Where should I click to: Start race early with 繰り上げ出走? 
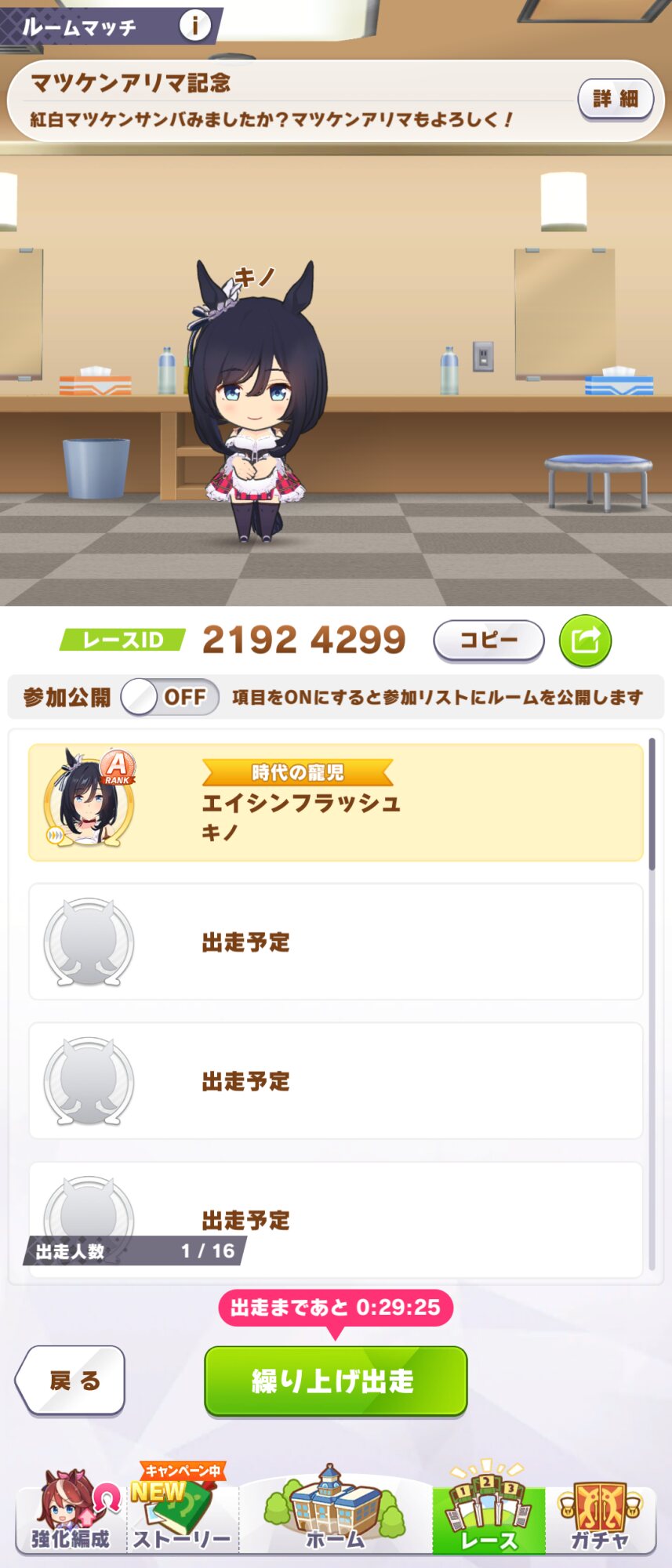[x=336, y=1381]
